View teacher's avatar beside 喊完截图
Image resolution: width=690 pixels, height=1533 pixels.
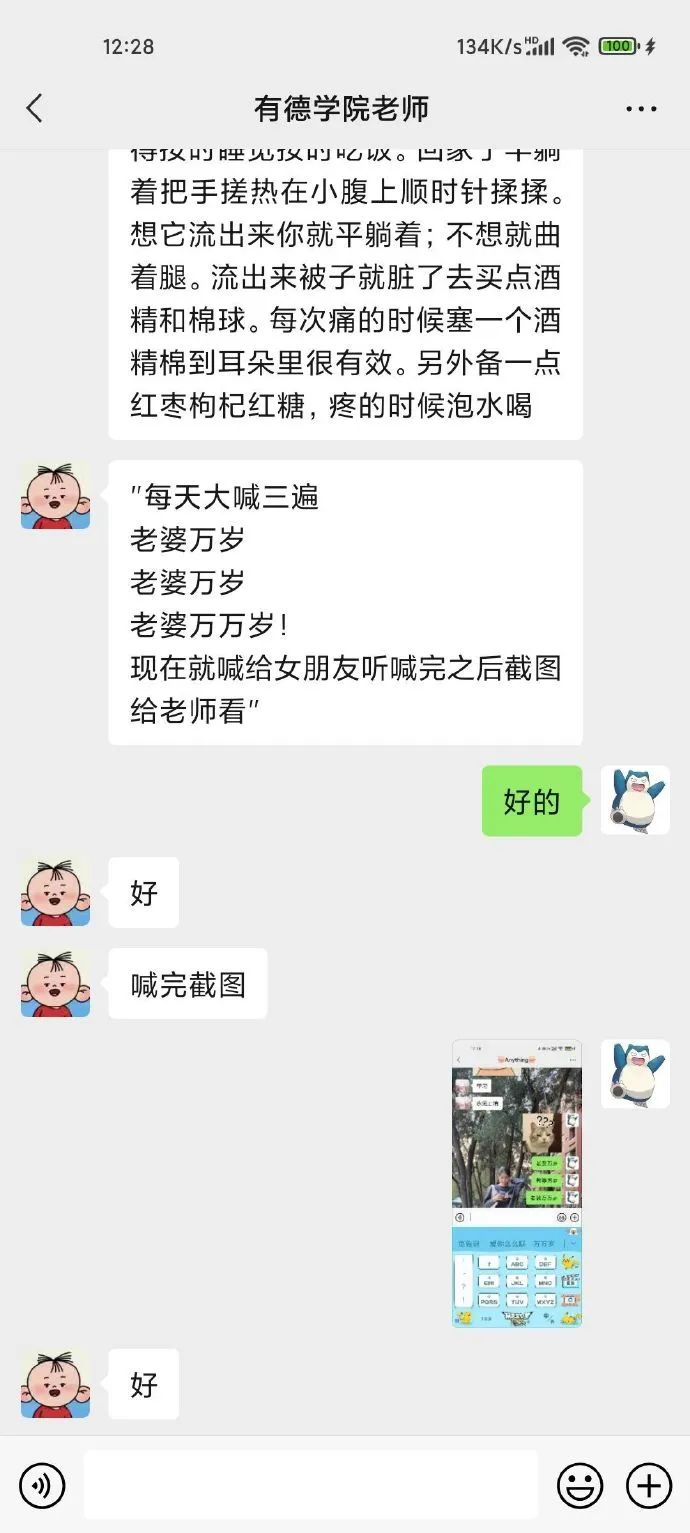[55, 984]
